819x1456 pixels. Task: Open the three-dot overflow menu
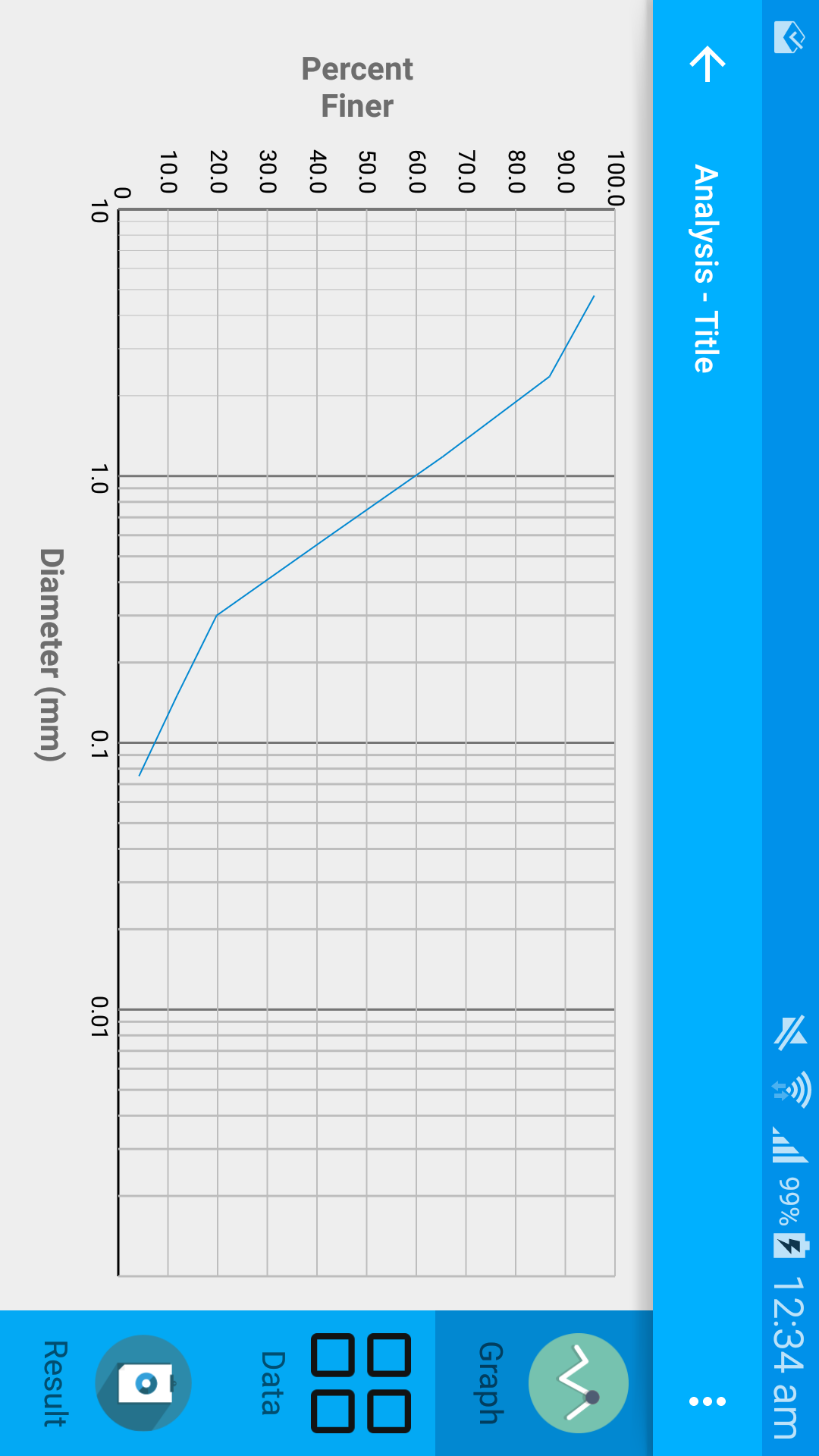708,1401
